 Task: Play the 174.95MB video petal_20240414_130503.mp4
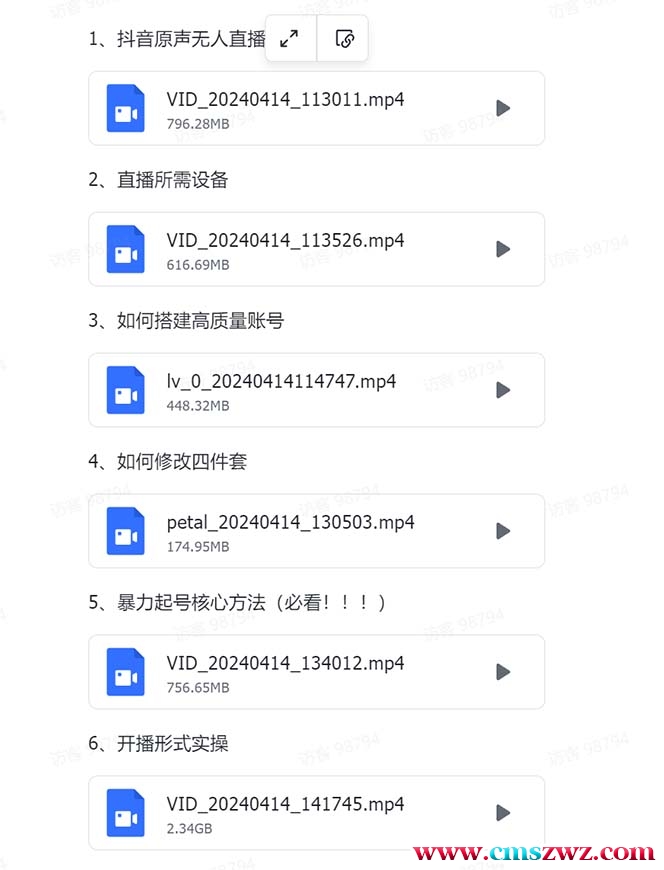pyautogui.click(x=503, y=531)
